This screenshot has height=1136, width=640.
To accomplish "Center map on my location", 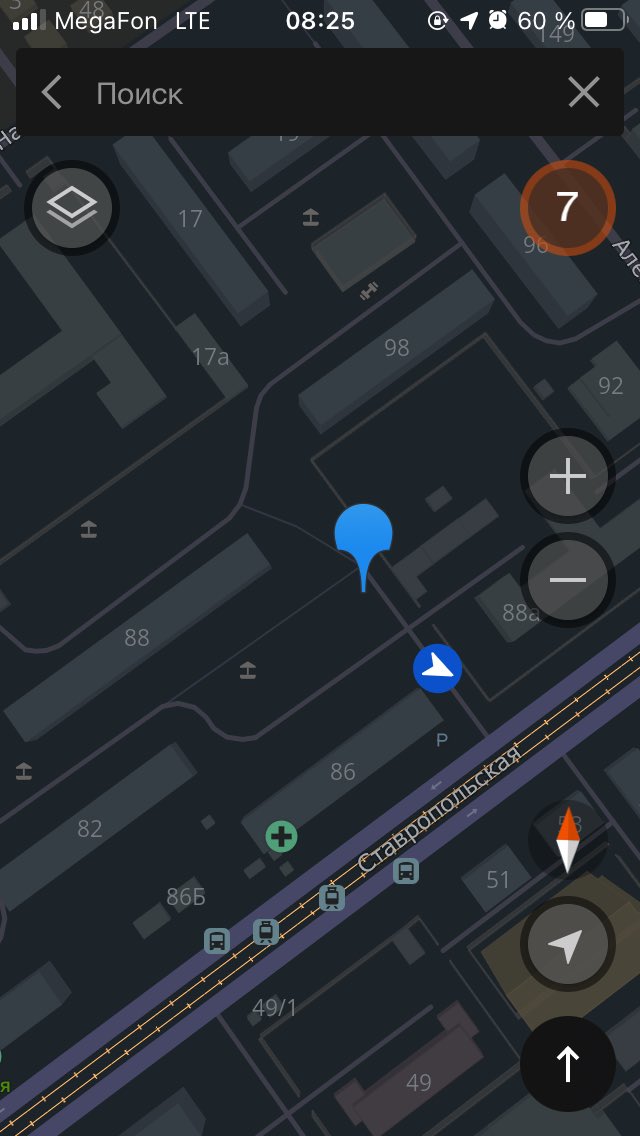I will (x=568, y=944).
